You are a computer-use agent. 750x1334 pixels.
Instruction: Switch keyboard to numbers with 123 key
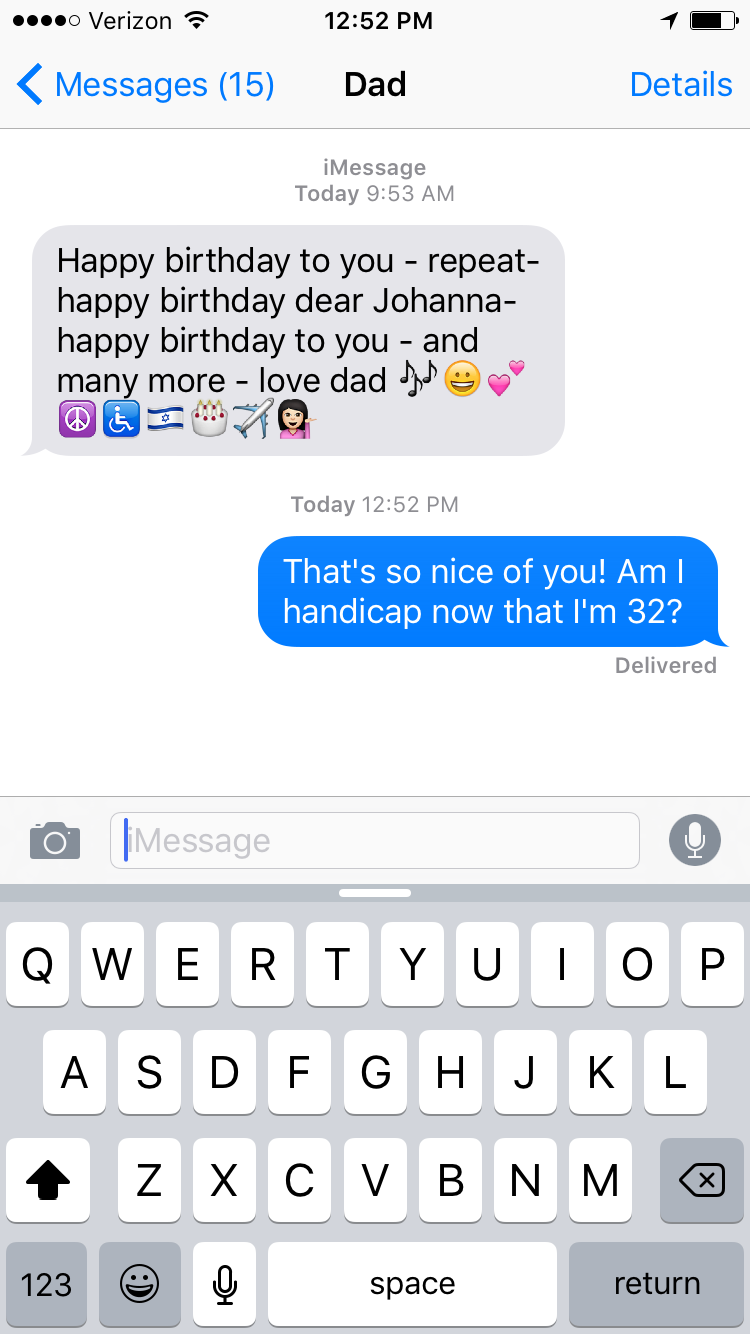(46, 1283)
